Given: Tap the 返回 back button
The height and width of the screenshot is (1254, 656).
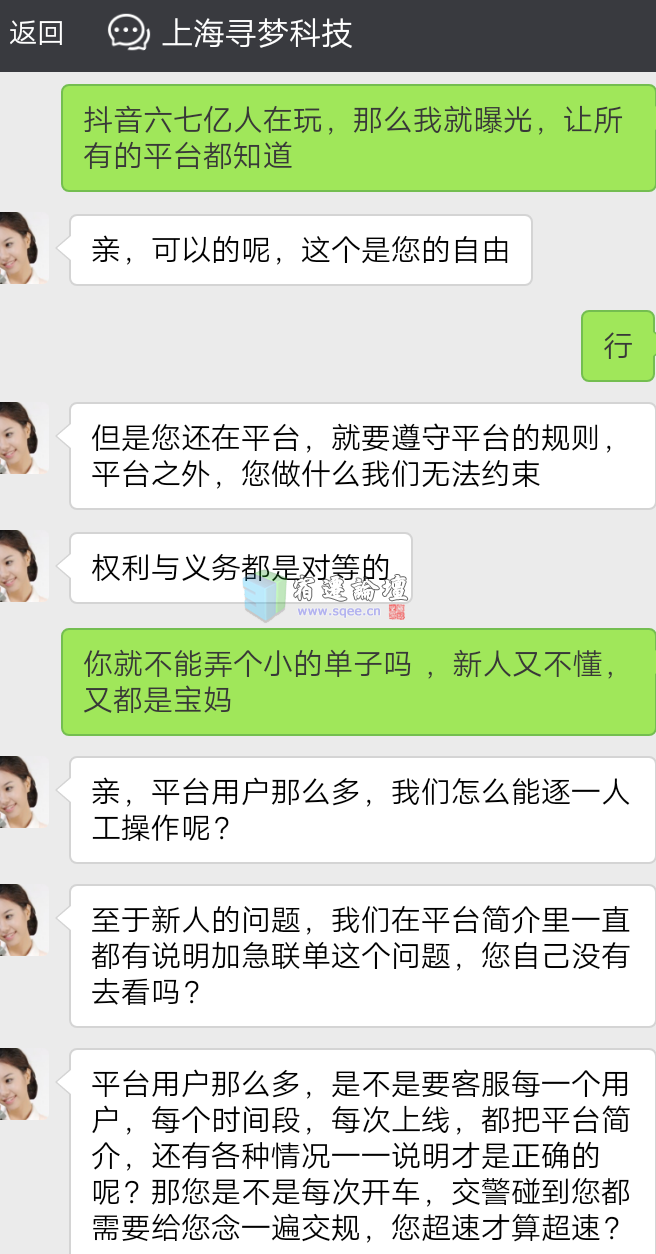Looking at the screenshot, I should coord(37,33).
